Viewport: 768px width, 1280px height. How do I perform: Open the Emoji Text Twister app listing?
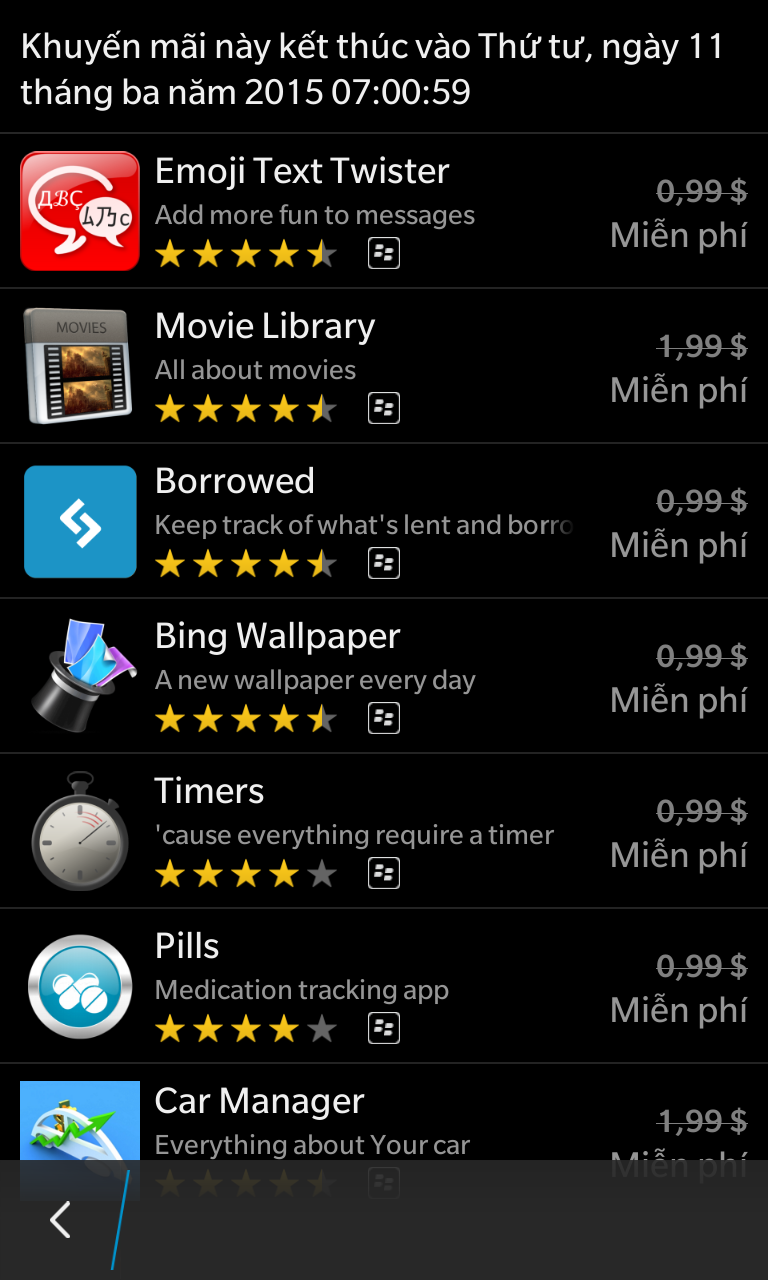click(384, 211)
